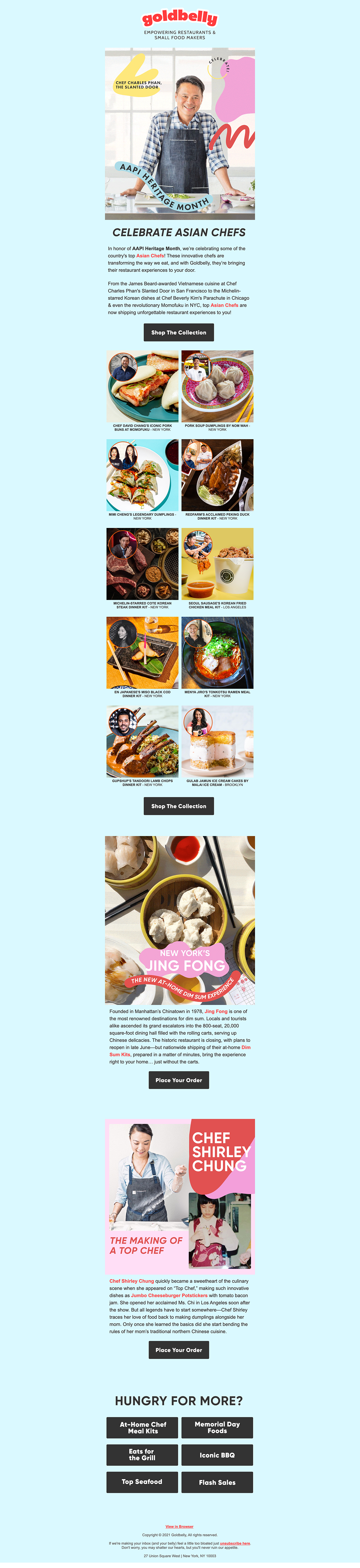View Malai gulab jamun ice cream cakes
Screen dimensions: 360x1568
(x=217, y=741)
